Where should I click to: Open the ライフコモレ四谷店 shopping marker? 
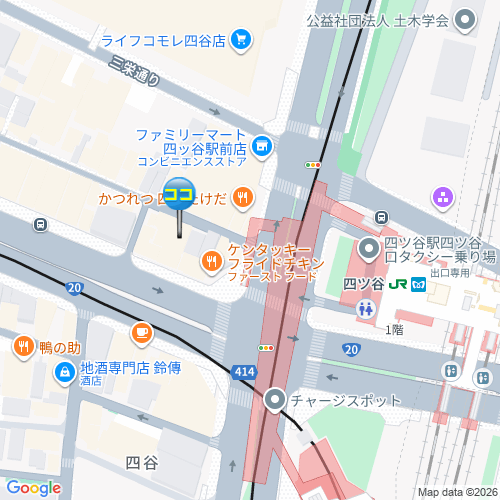(241, 41)
